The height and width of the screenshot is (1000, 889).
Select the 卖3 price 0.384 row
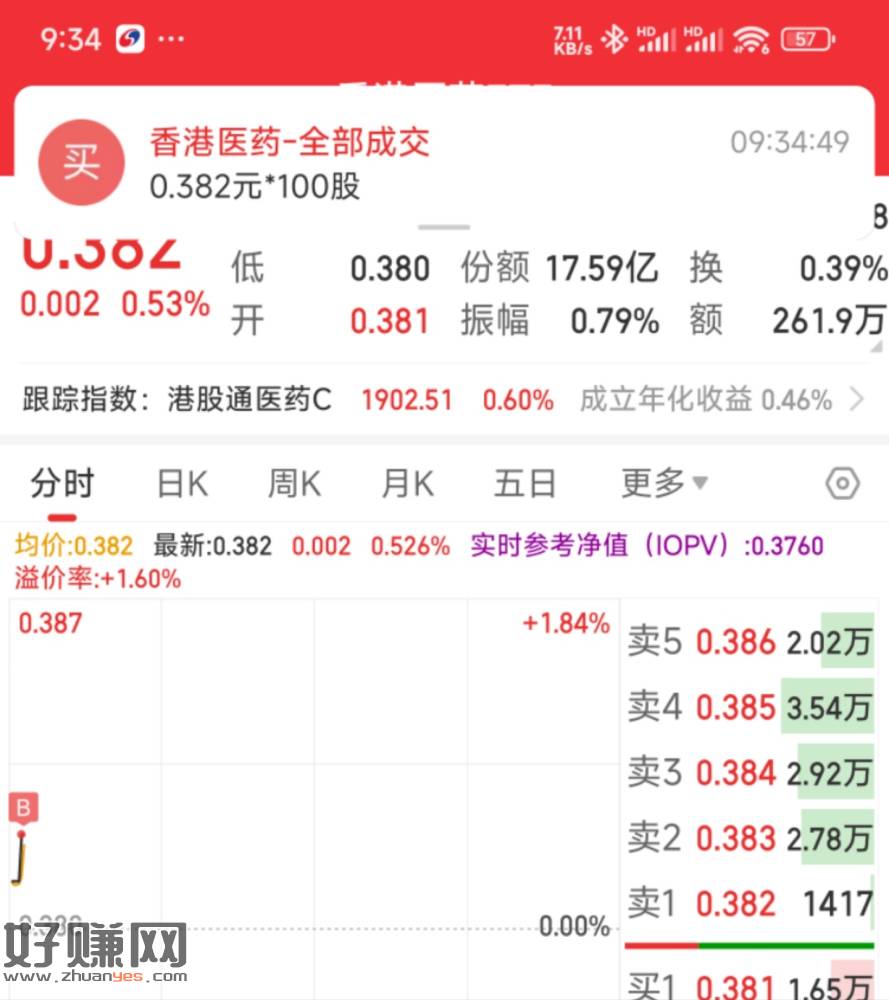[750, 773]
